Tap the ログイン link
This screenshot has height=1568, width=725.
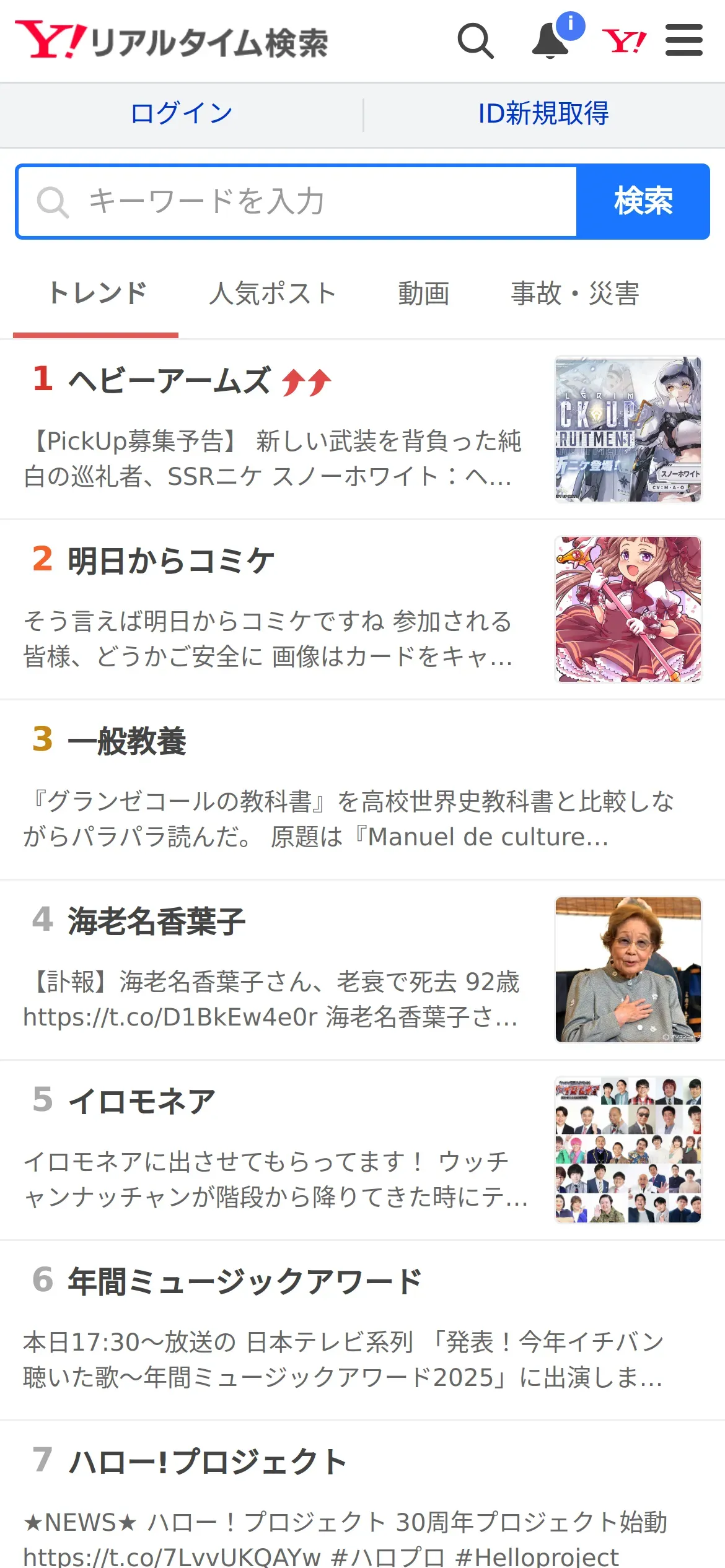click(x=182, y=114)
